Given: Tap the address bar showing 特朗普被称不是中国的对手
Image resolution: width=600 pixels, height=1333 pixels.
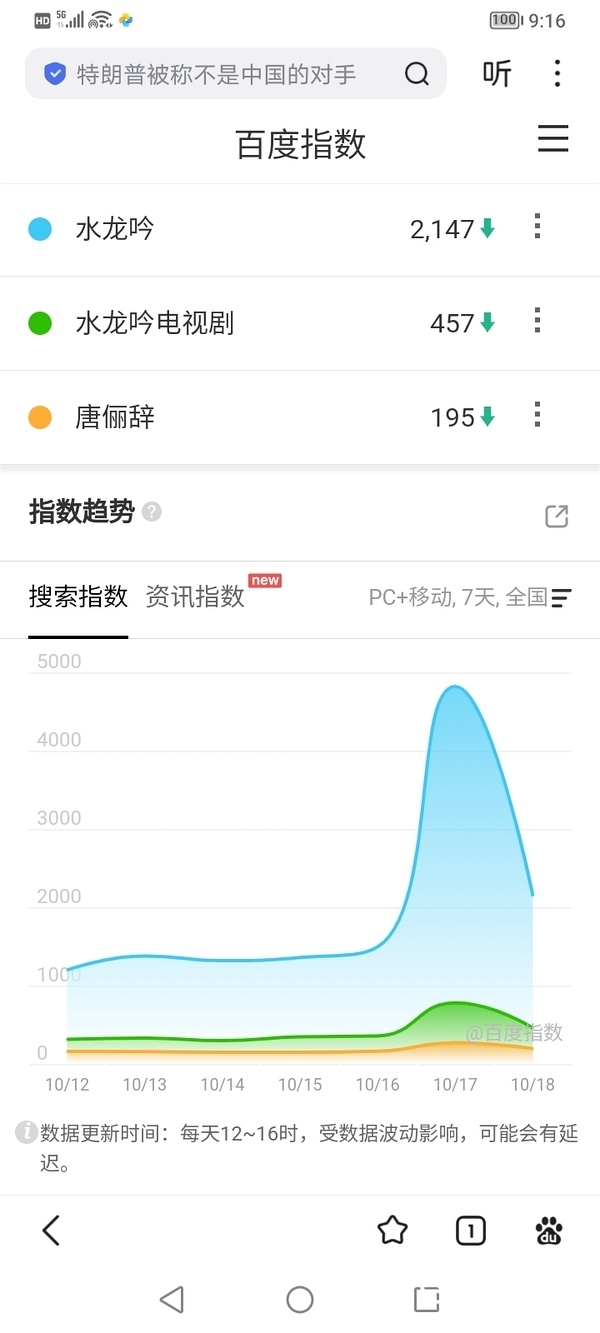Looking at the screenshot, I should point(215,74).
